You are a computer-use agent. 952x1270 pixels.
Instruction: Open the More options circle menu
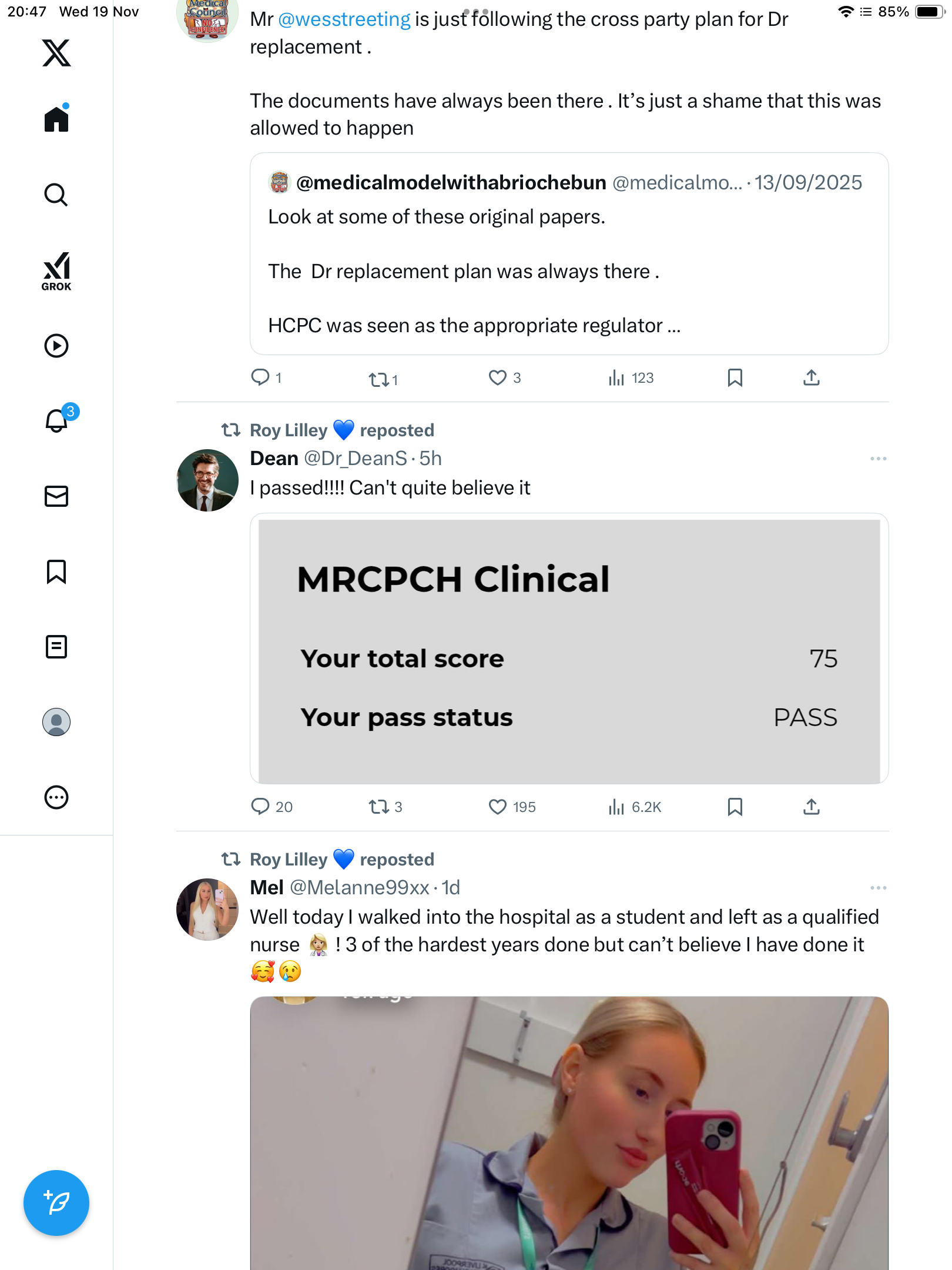56,797
